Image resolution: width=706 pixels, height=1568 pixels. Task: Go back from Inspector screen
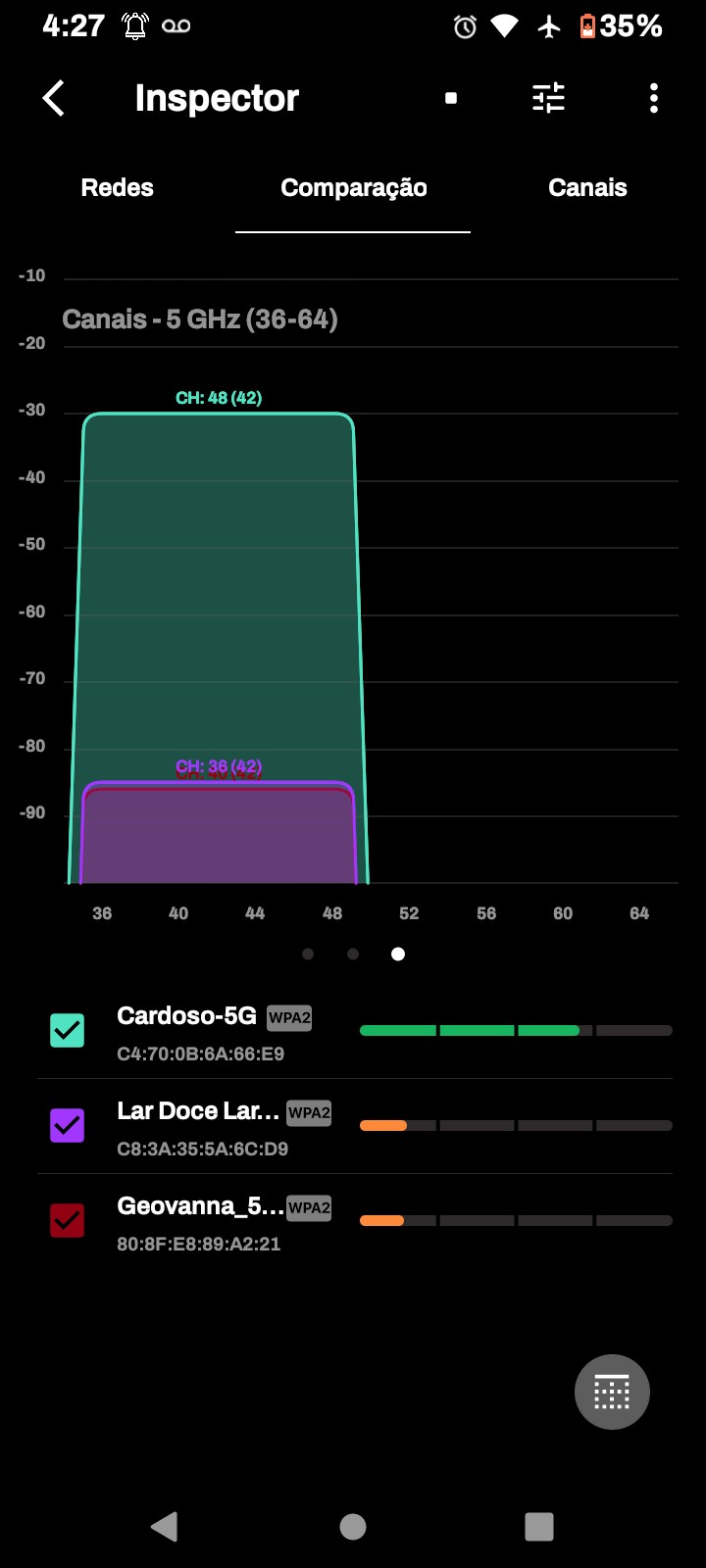pos(54,98)
